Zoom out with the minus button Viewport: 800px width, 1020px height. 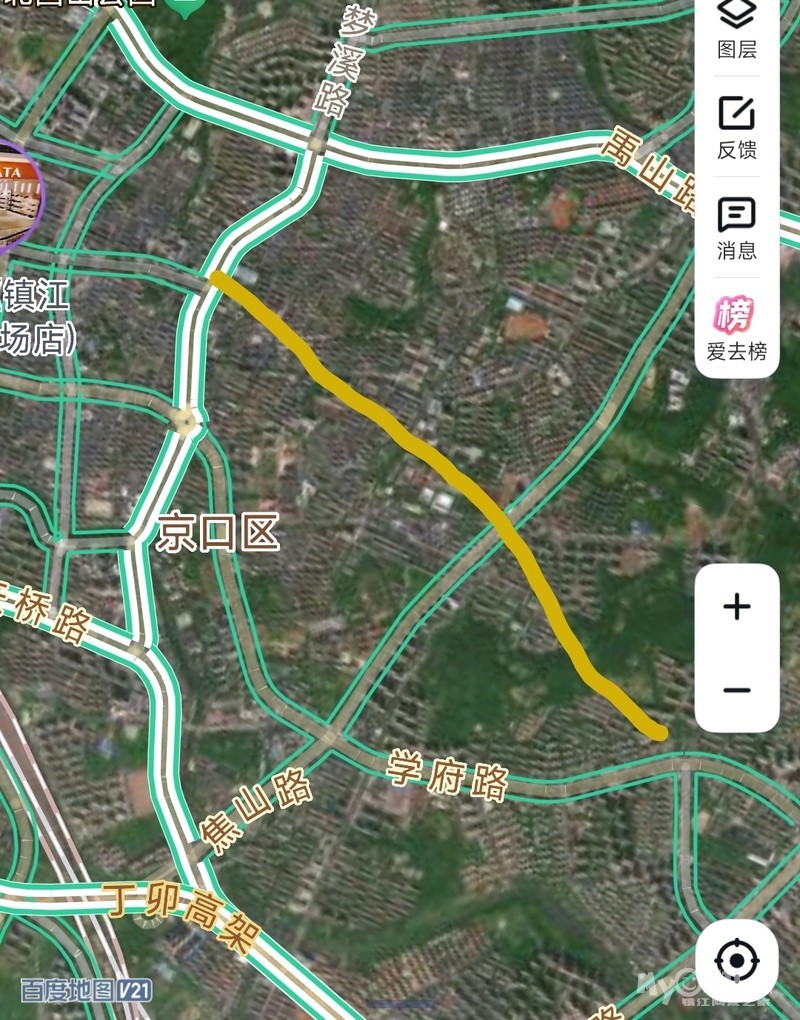[737, 690]
